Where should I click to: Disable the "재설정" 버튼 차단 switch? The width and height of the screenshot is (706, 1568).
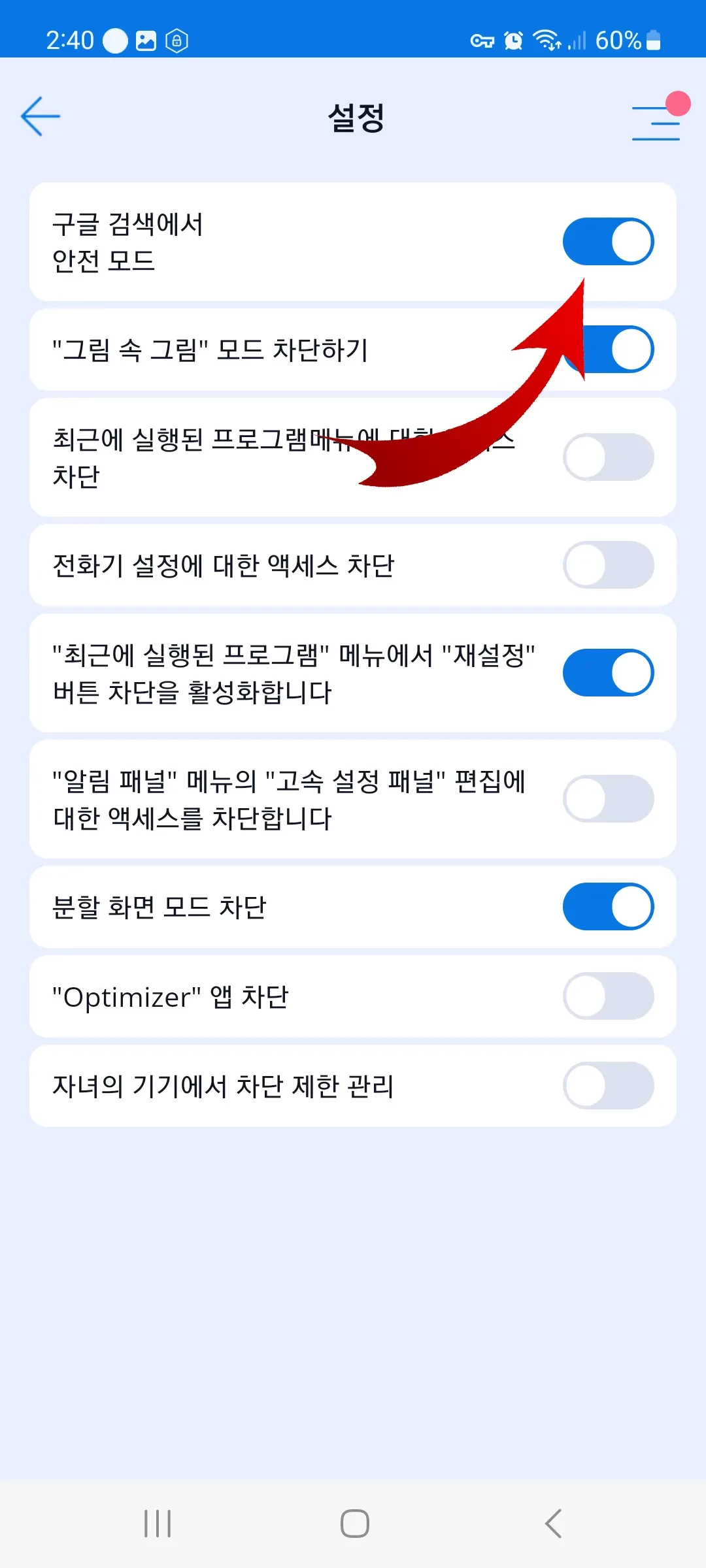coord(608,673)
